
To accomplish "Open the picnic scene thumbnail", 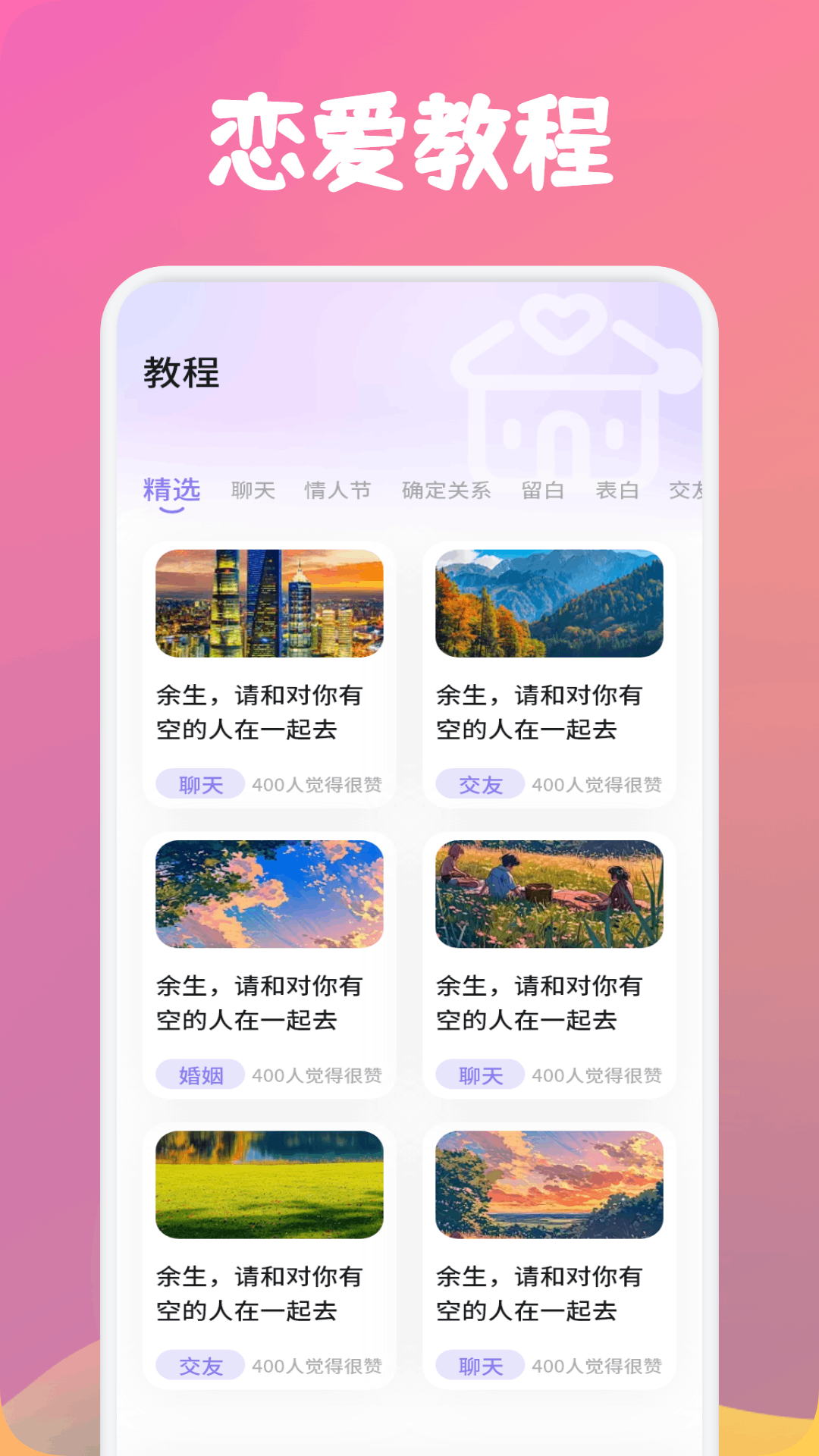I will tap(550, 893).
